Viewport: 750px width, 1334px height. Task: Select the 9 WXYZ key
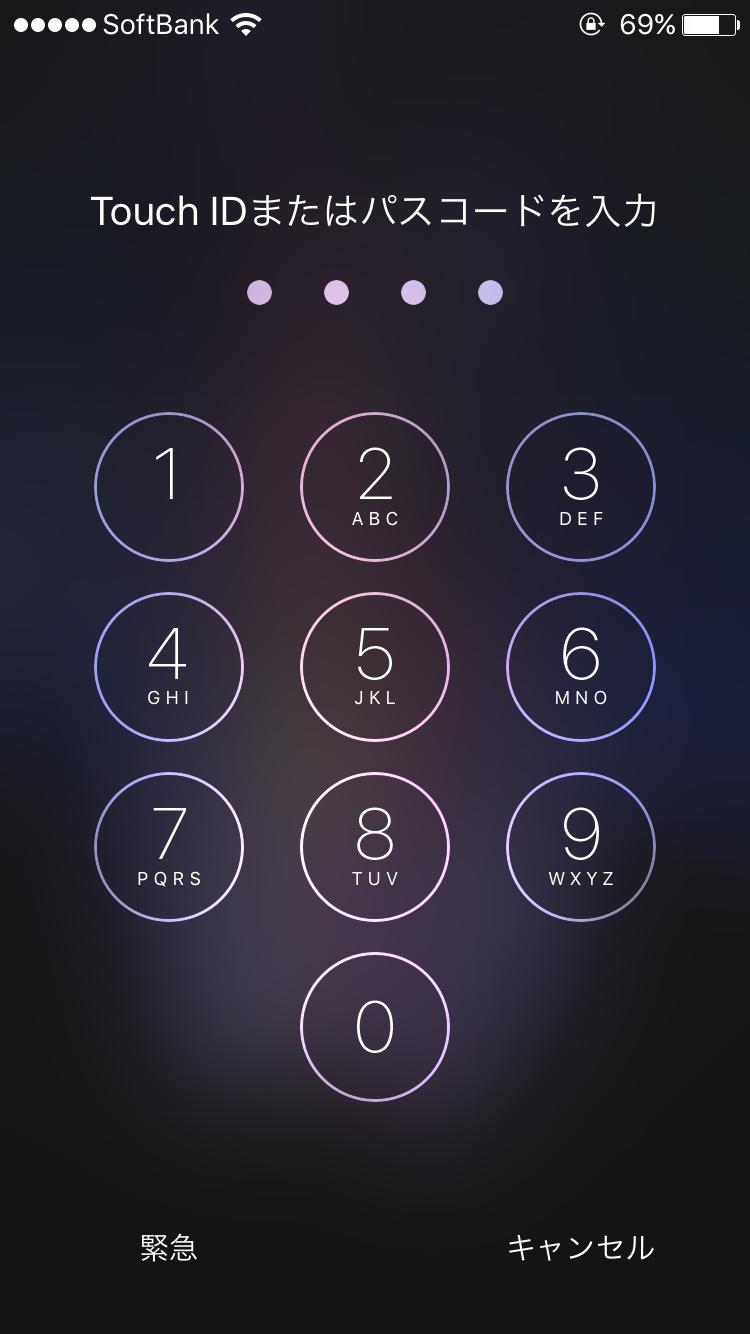[x=581, y=847]
